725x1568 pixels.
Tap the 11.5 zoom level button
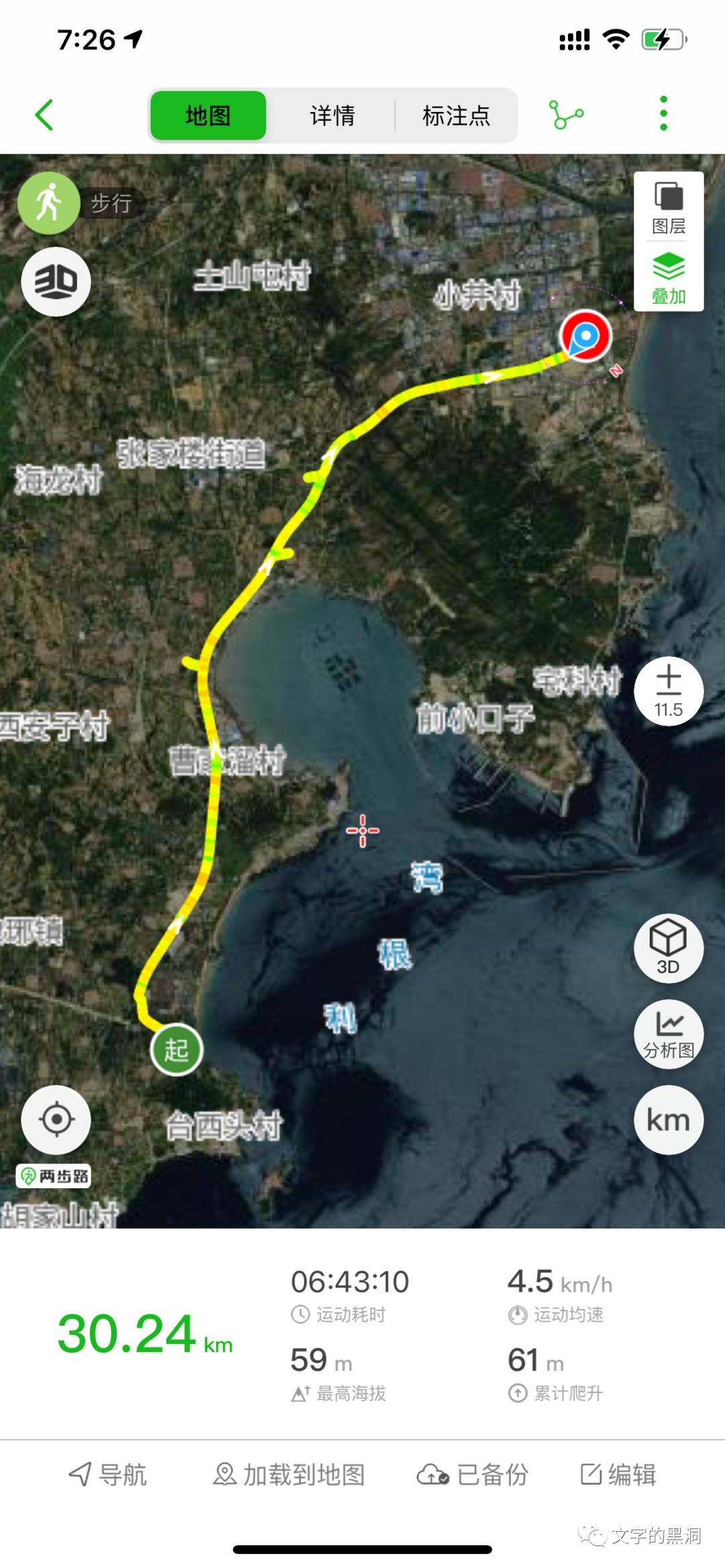(x=669, y=690)
